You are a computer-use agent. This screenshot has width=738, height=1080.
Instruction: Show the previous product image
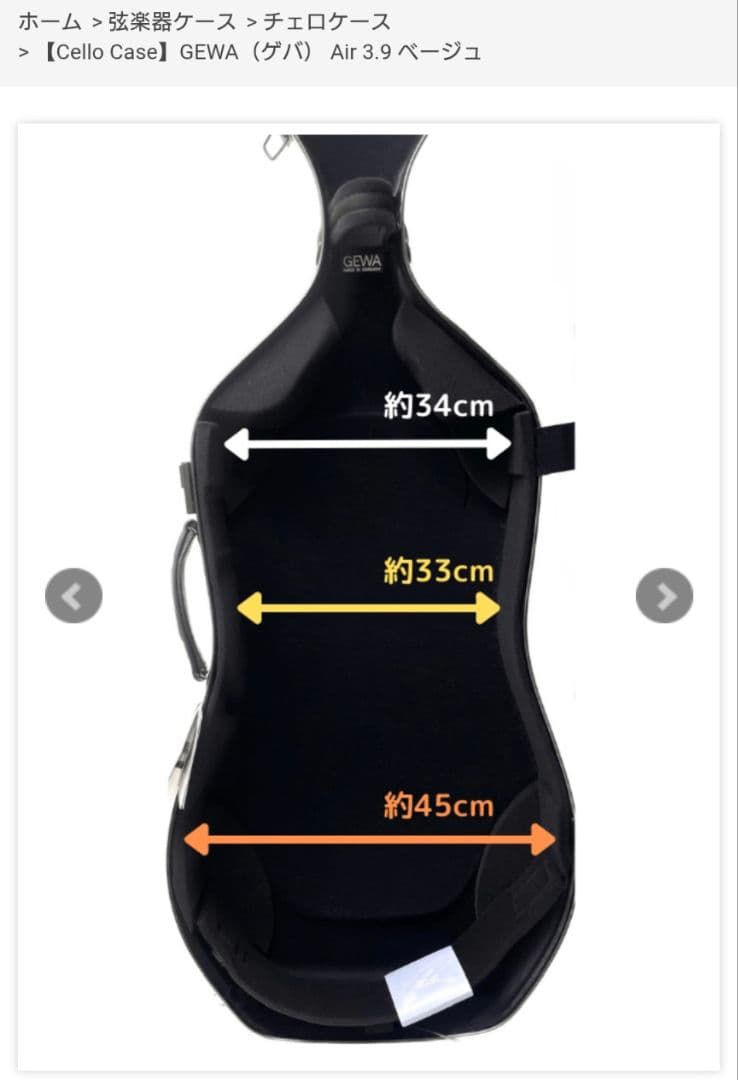point(74,596)
